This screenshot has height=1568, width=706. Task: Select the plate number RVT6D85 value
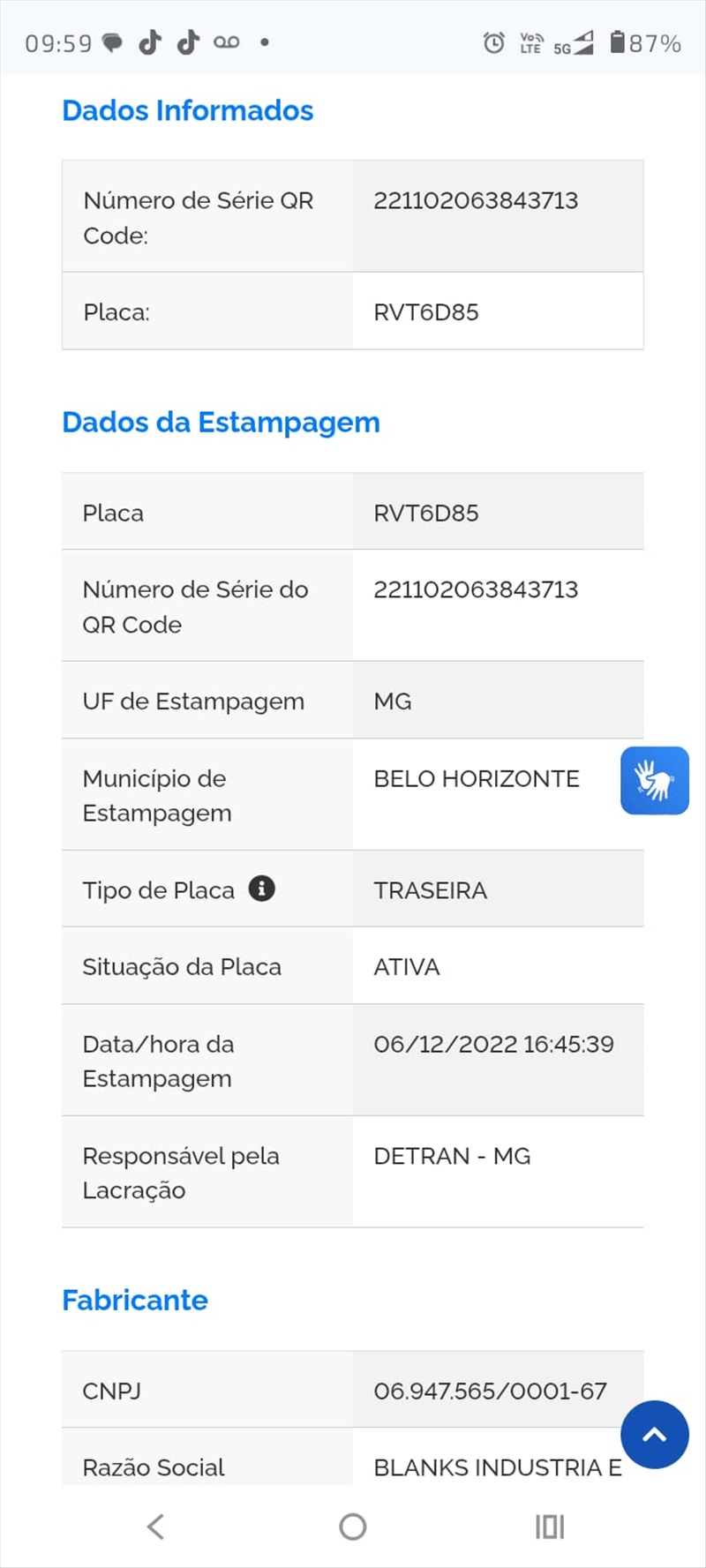click(424, 311)
